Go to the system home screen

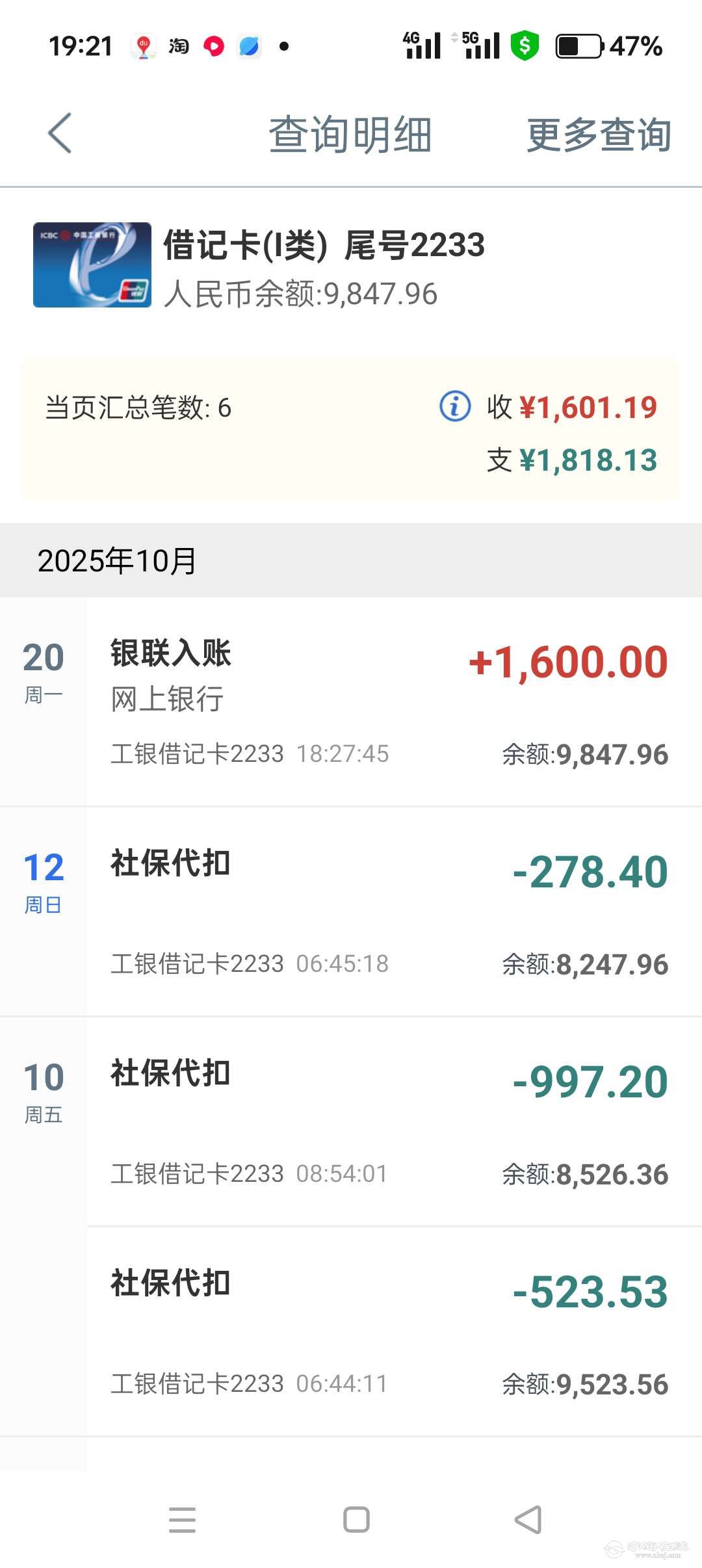coord(356,1520)
